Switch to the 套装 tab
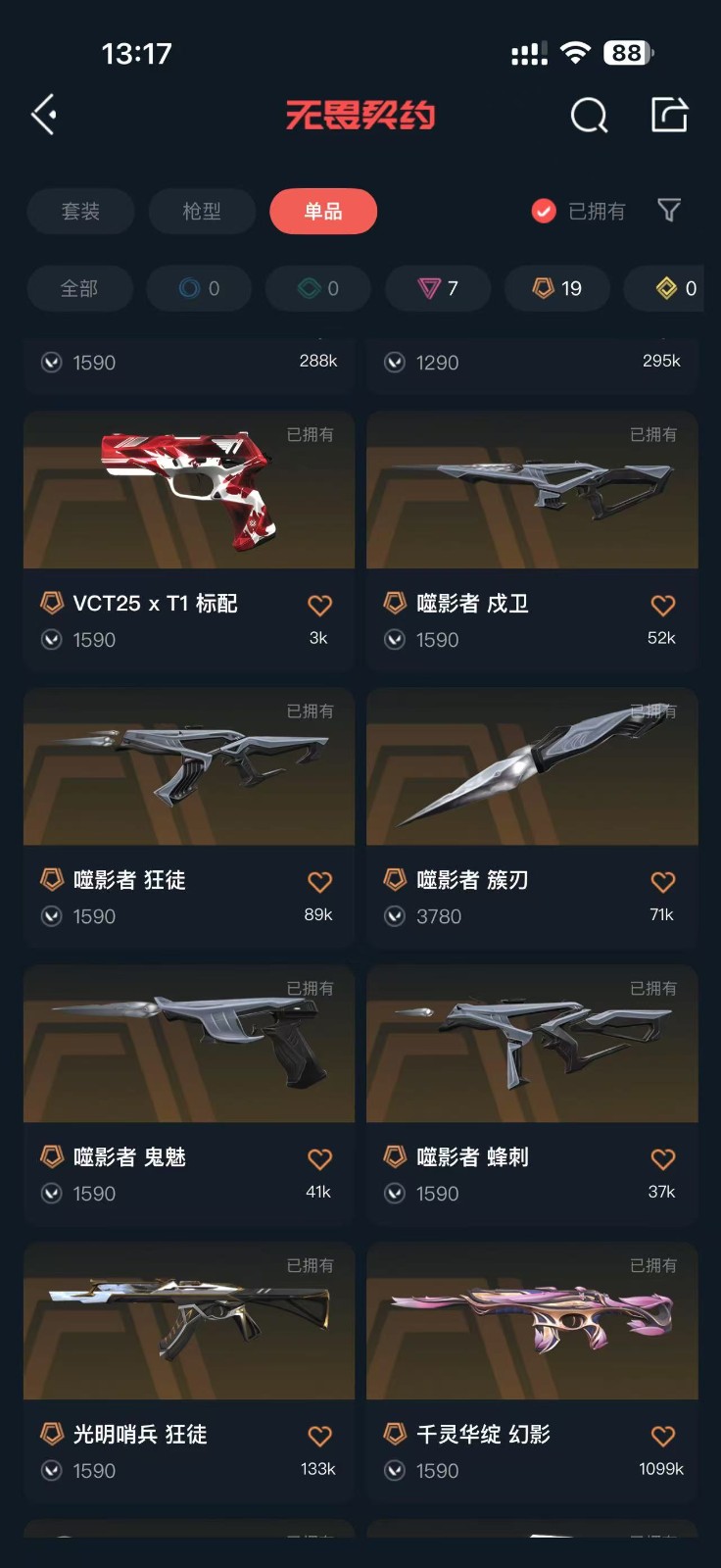This screenshot has width=721, height=1568. click(80, 211)
